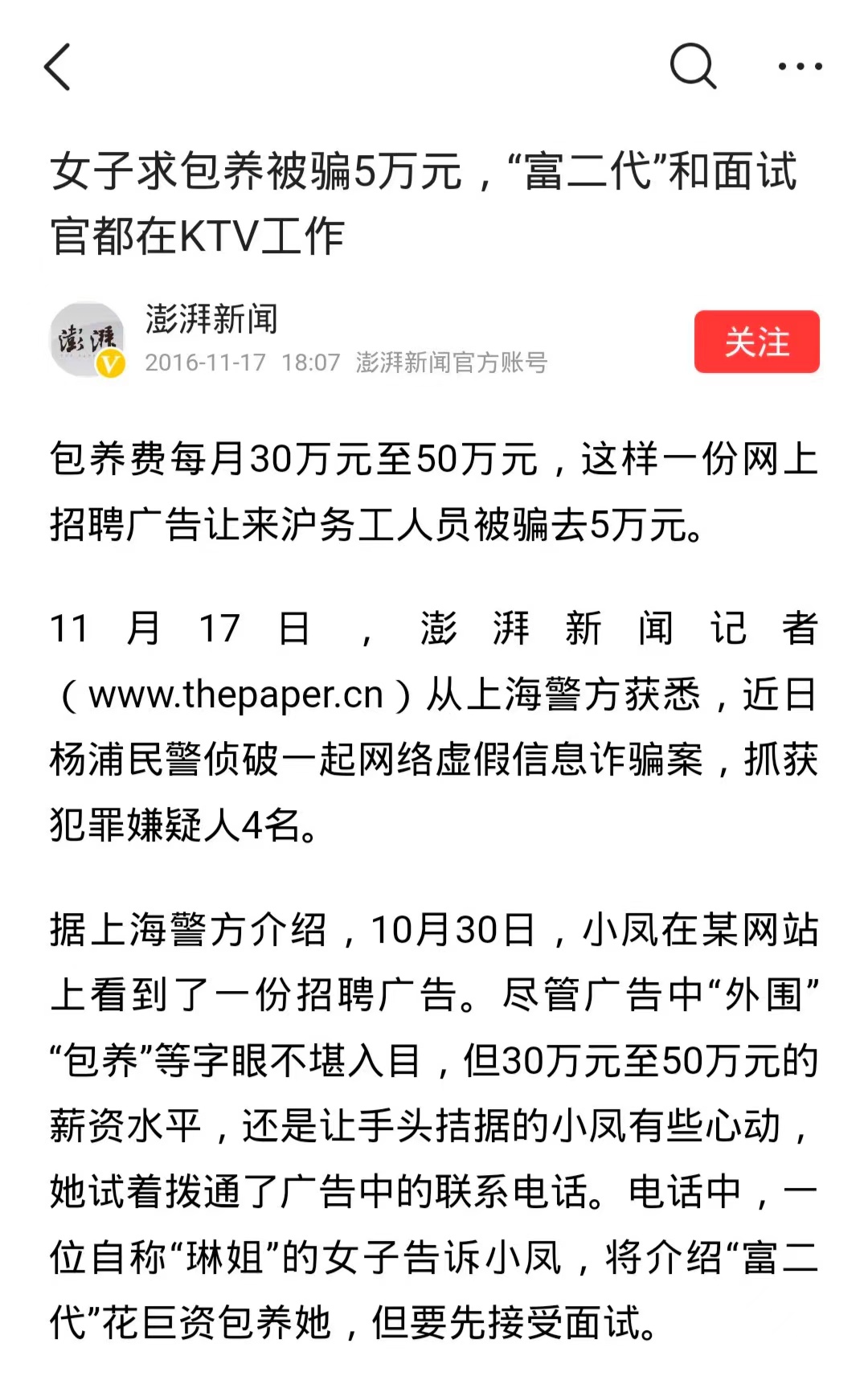Go back using the top-left arrow
Viewport: 868px width, 1376px height.
[x=58, y=67]
